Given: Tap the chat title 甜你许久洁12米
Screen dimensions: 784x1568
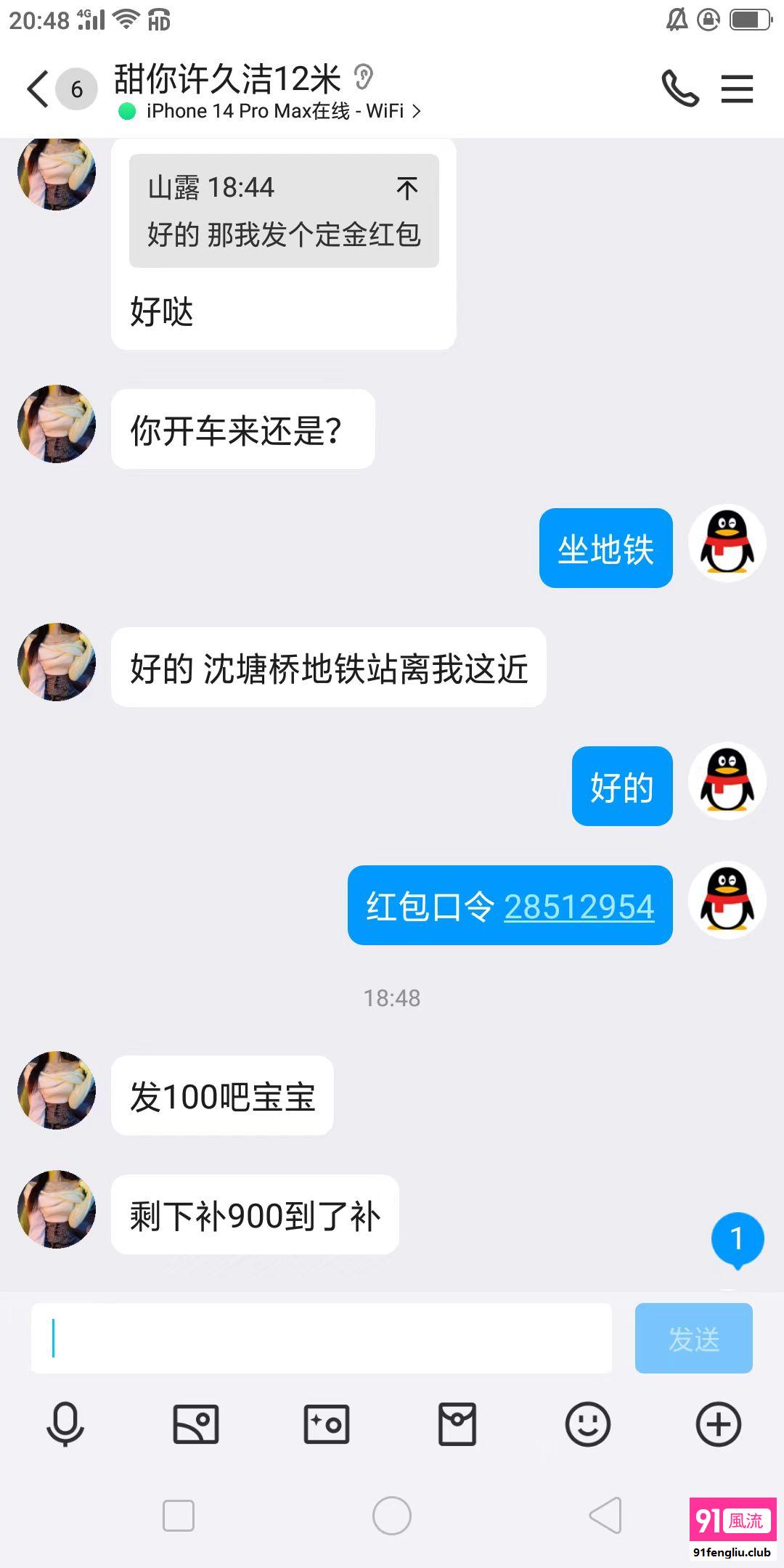Looking at the screenshot, I should 227,78.
